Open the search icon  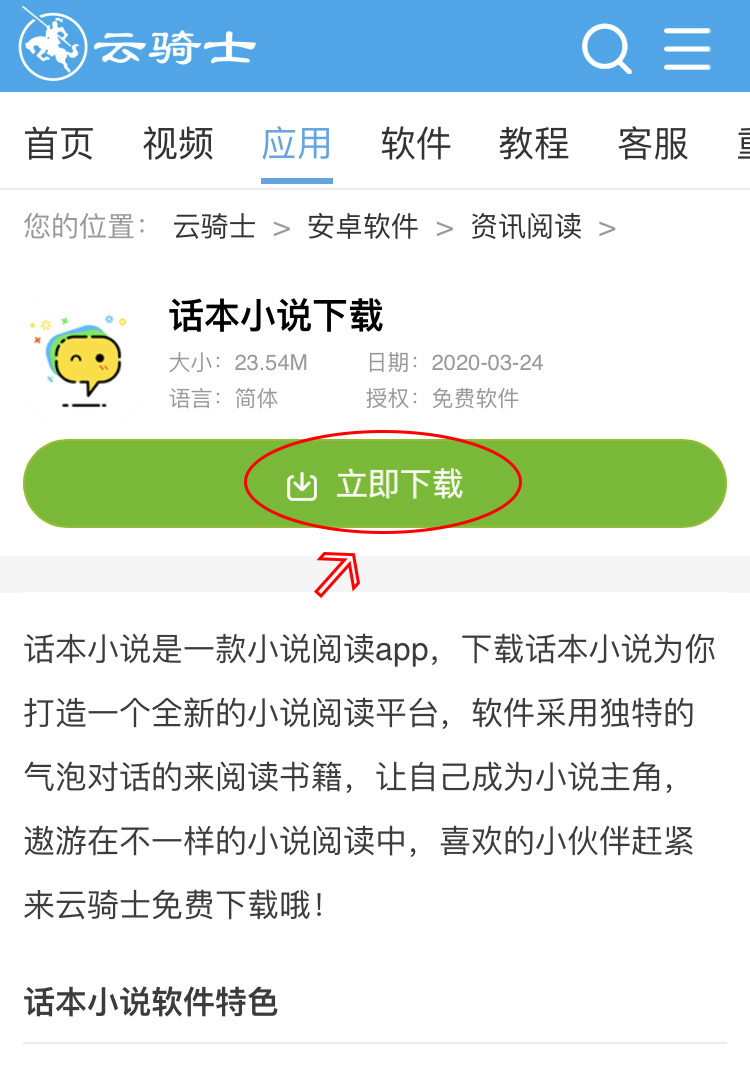(x=608, y=48)
